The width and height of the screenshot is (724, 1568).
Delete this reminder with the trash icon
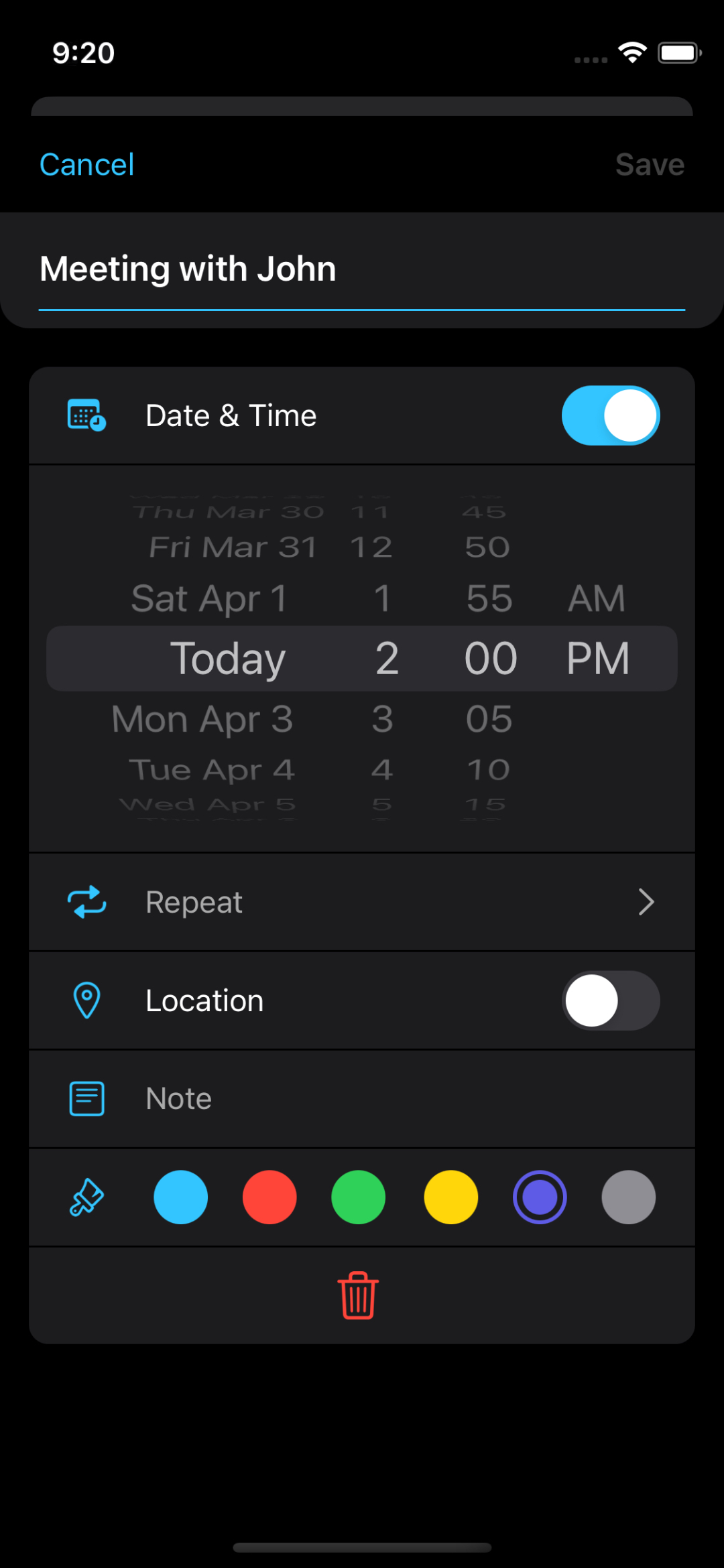[358, 1295]
